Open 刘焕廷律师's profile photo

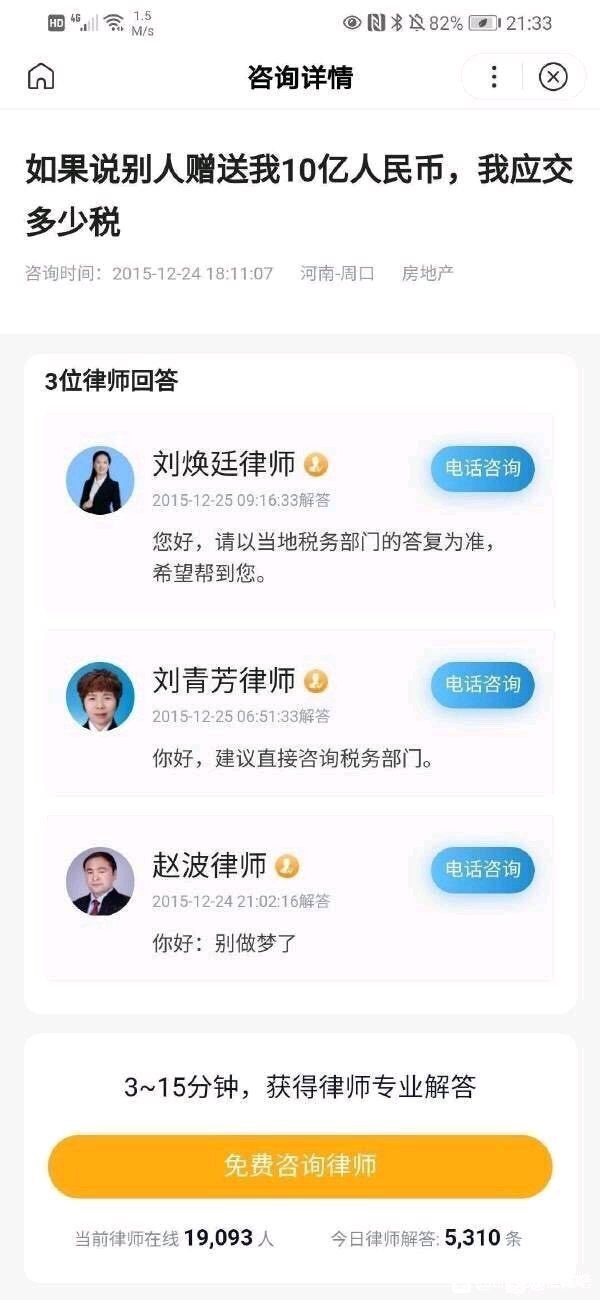[100, 480]
